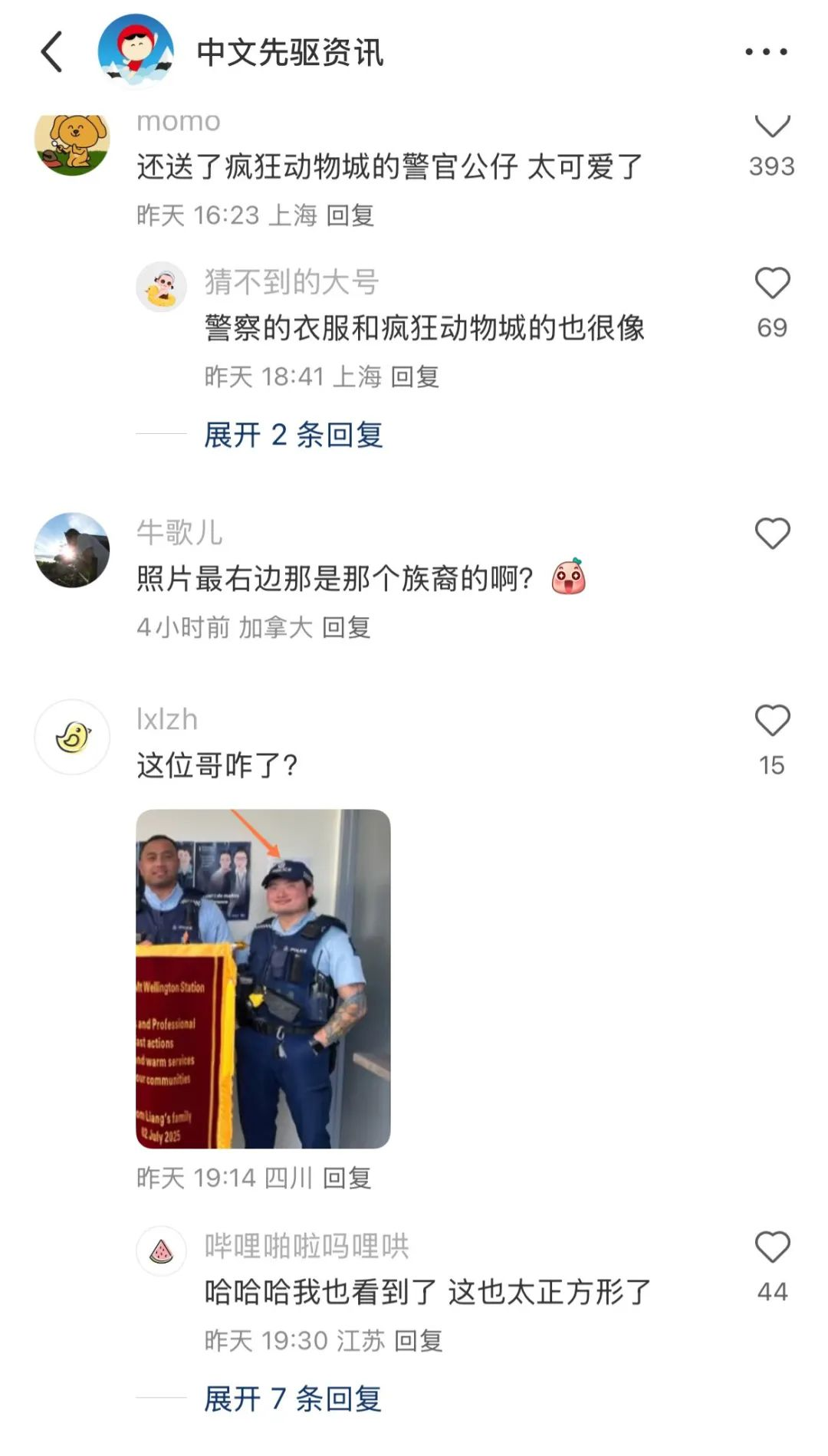Viewport: 828px width, 1456px height.
Task: Go back using the top-left arrow
Action: click(x=51, y=52)
